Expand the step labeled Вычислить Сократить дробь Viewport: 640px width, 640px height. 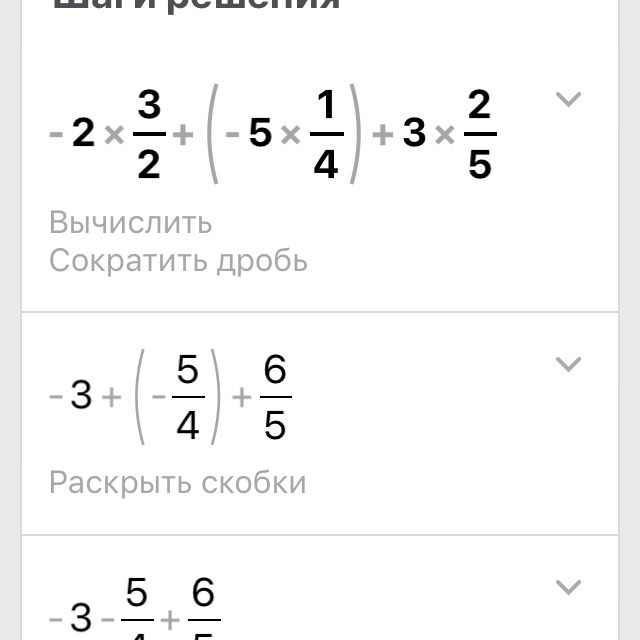(x=568, y=99)
